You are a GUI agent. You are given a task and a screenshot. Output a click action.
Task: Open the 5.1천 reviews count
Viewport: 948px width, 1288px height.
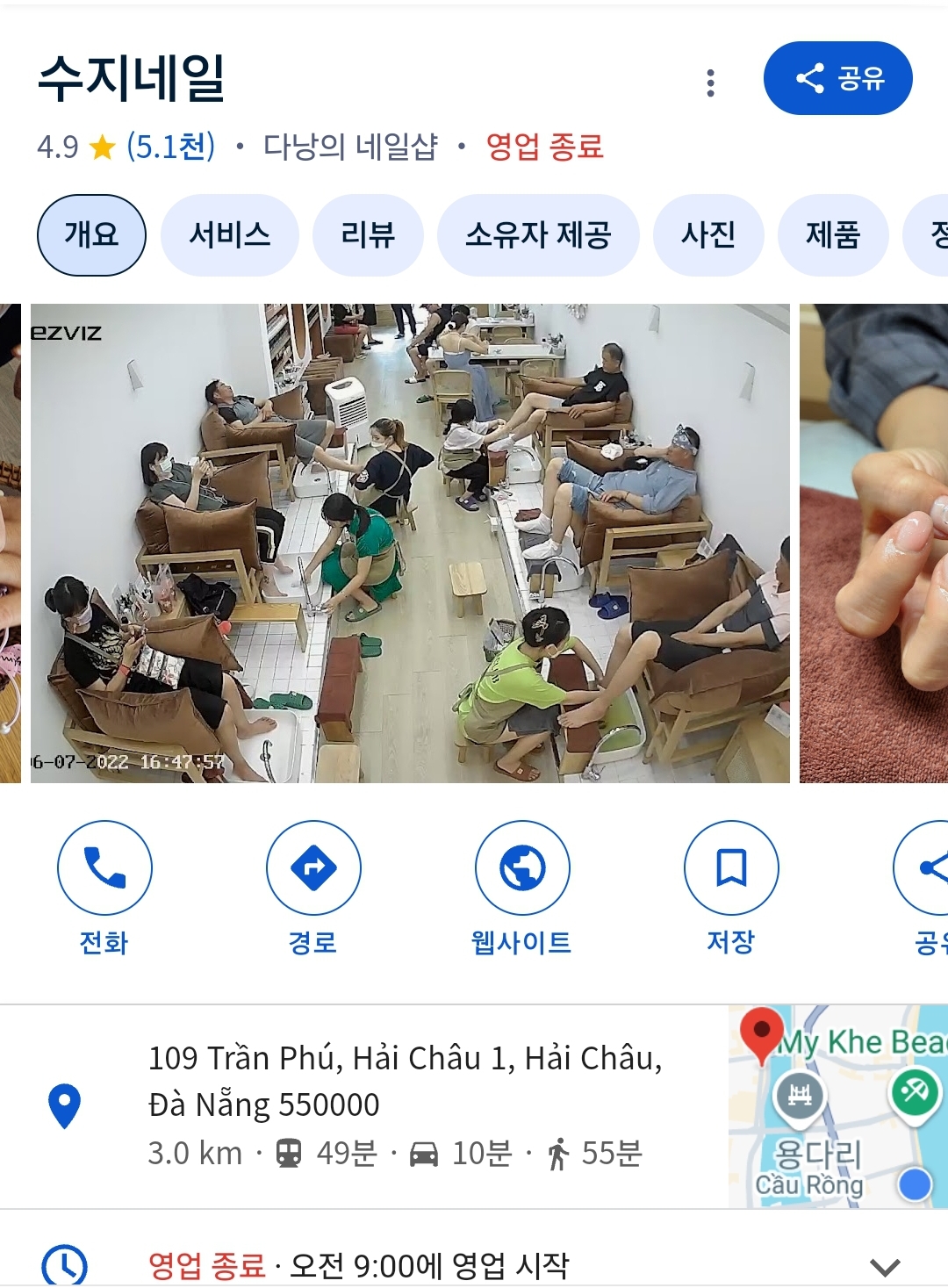coord(170,147)
